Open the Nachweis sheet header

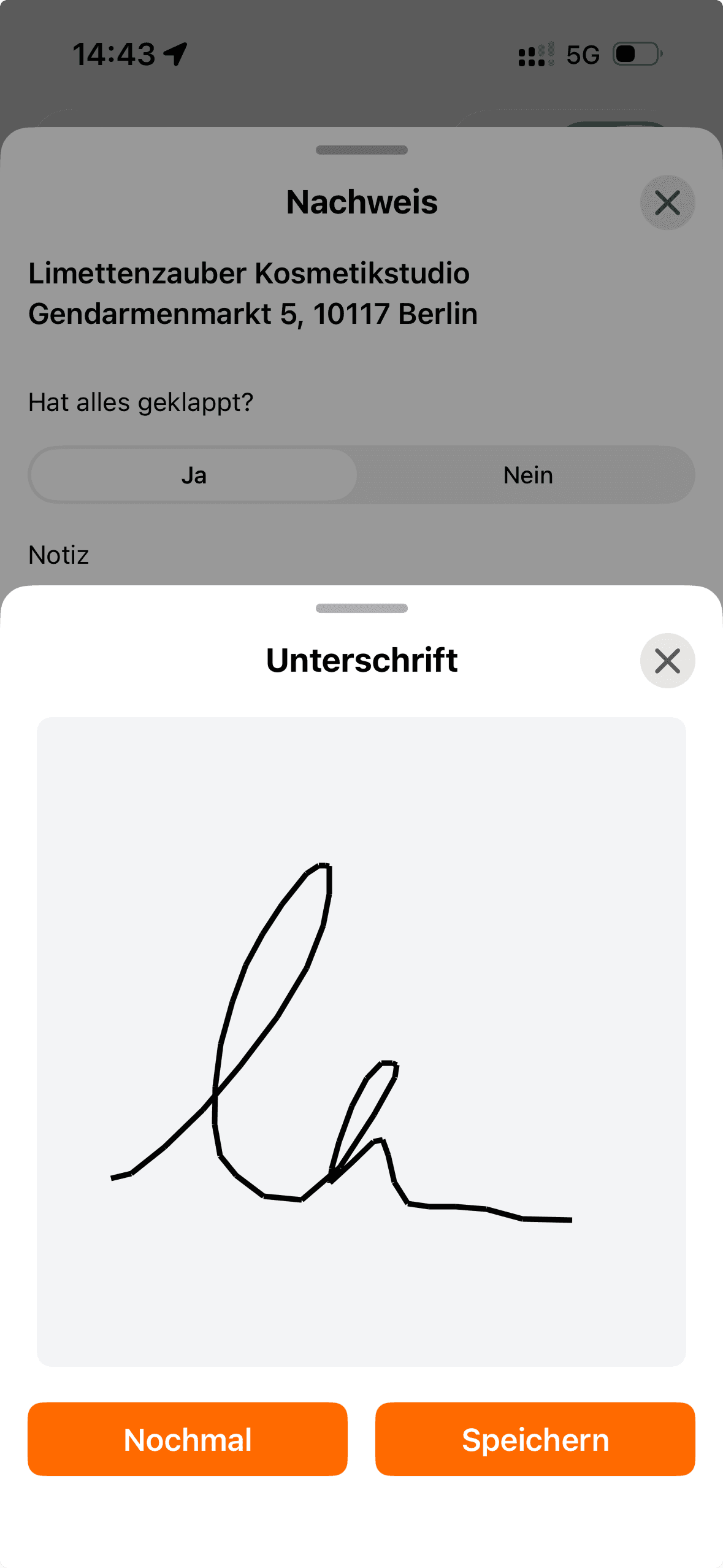pyautogui.click(x=361, y=202)
